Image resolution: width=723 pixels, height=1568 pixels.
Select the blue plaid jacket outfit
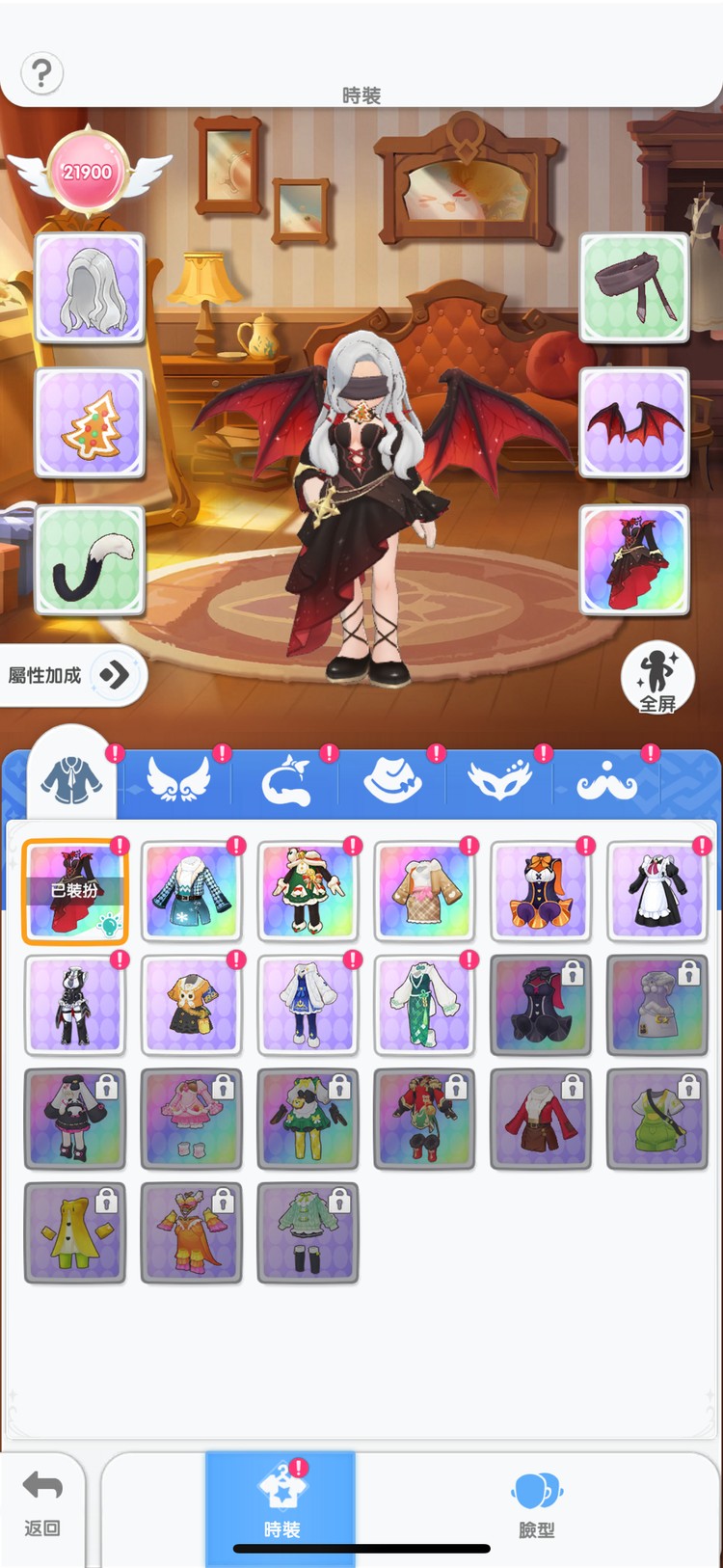(191, 892)
